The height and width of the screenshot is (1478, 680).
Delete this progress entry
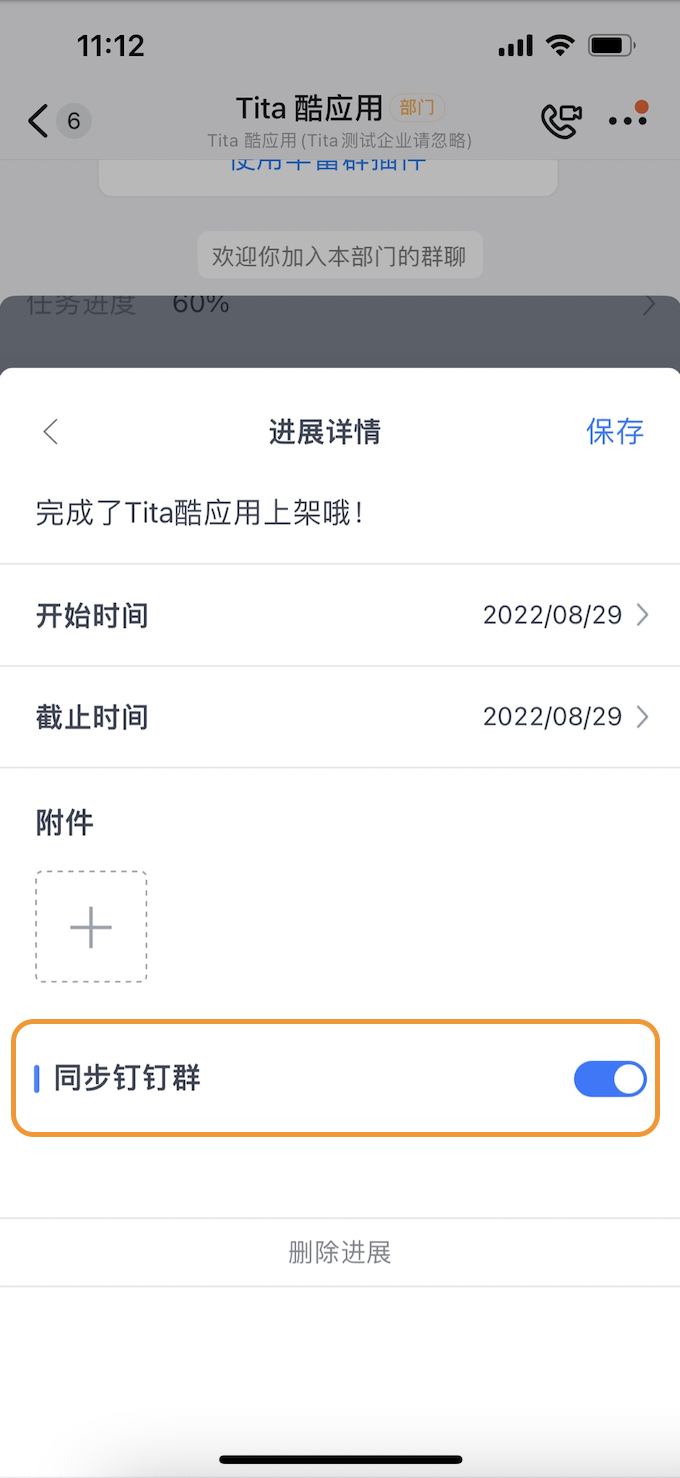[x=339, y=1252]
